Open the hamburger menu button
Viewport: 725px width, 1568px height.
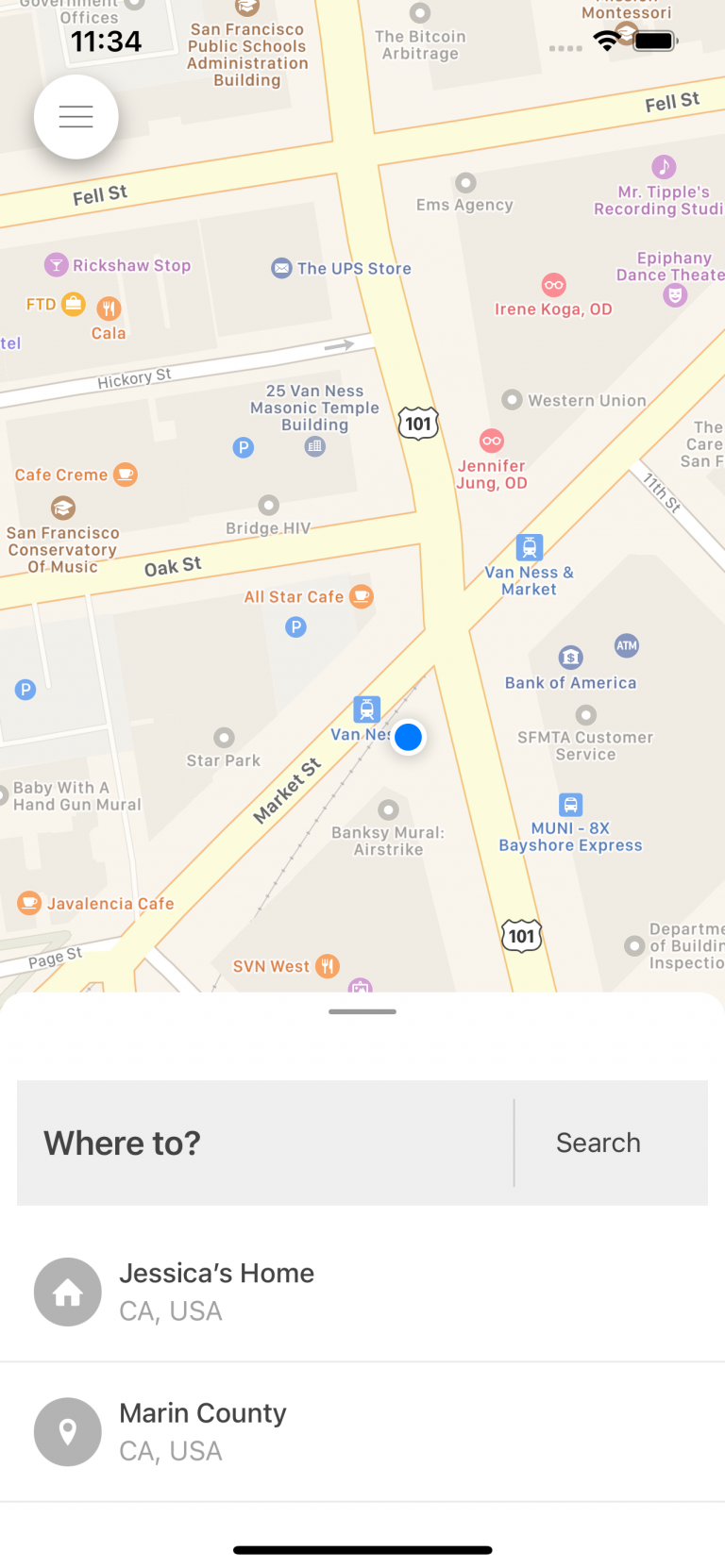point(76,117)
